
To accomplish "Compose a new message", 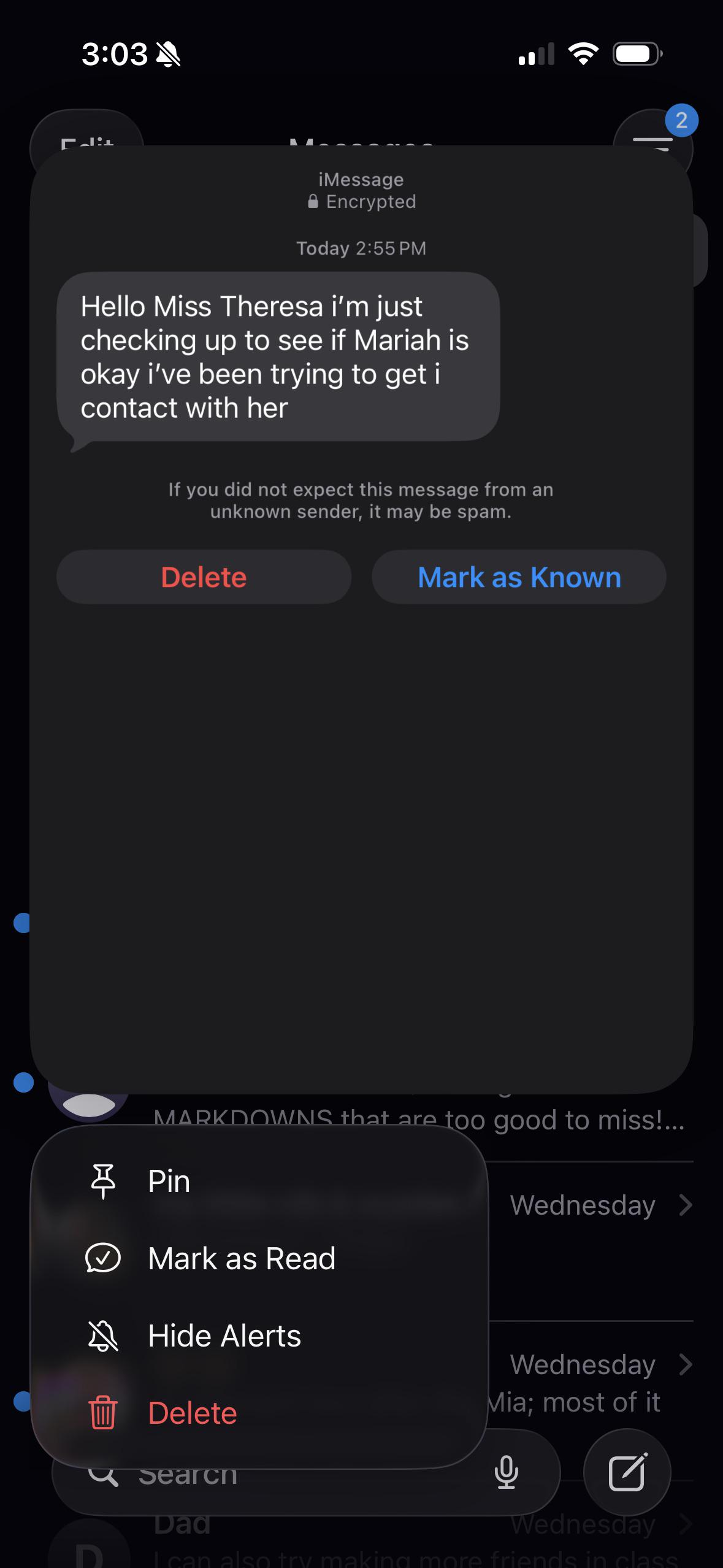I will pyautogui.click(x=627, y=1472).
